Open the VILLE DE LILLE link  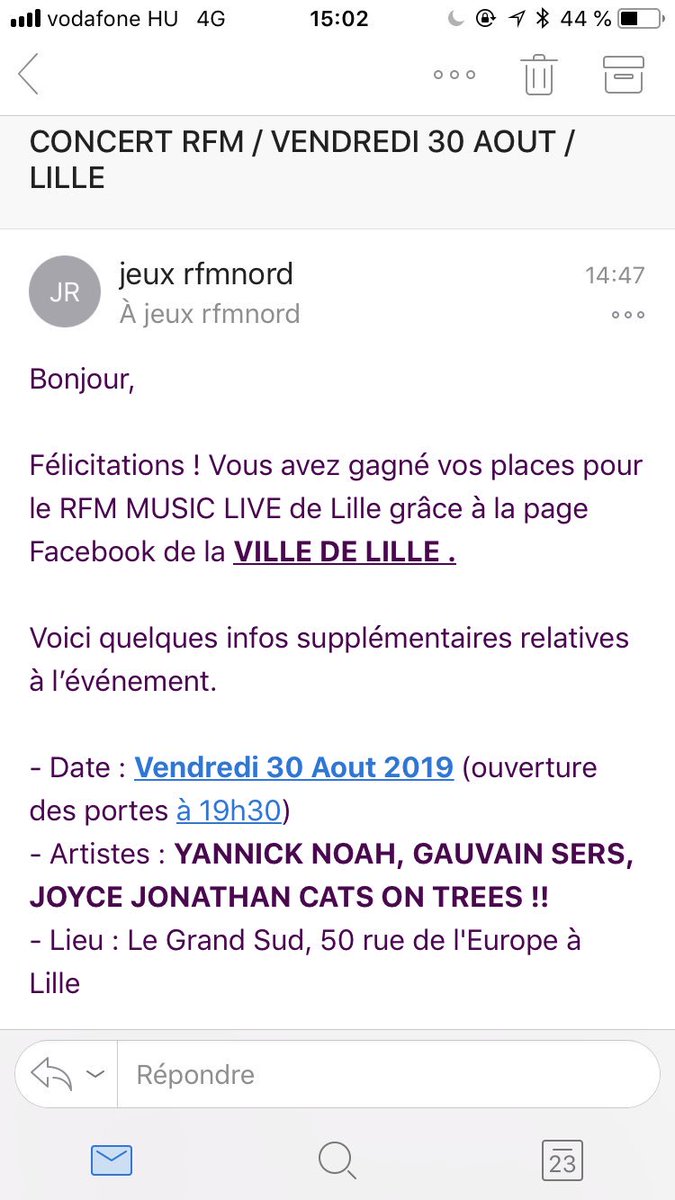point(344,552)
